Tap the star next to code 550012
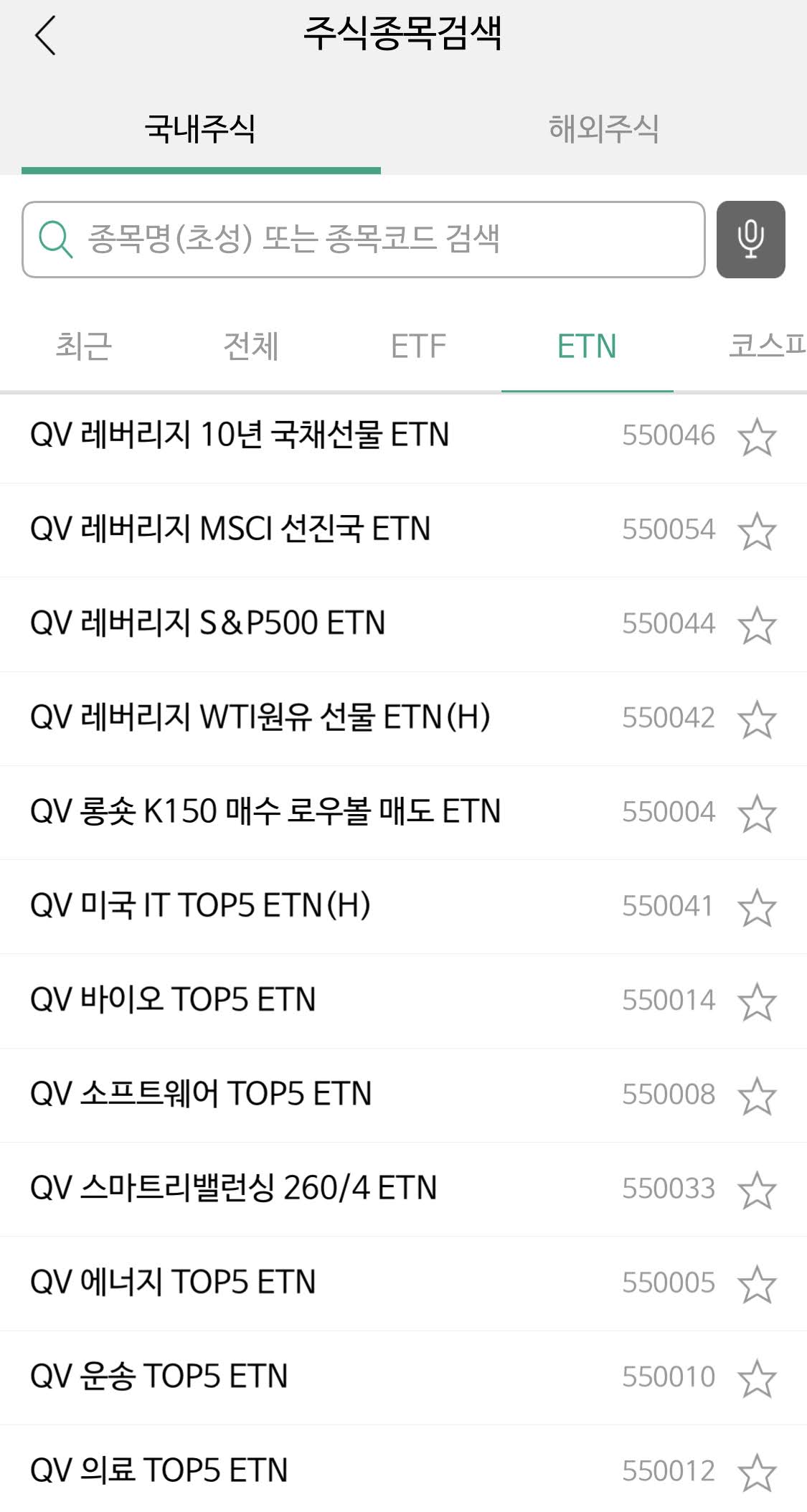The width and height of the screenshot is (807, 1512). 758,1470
